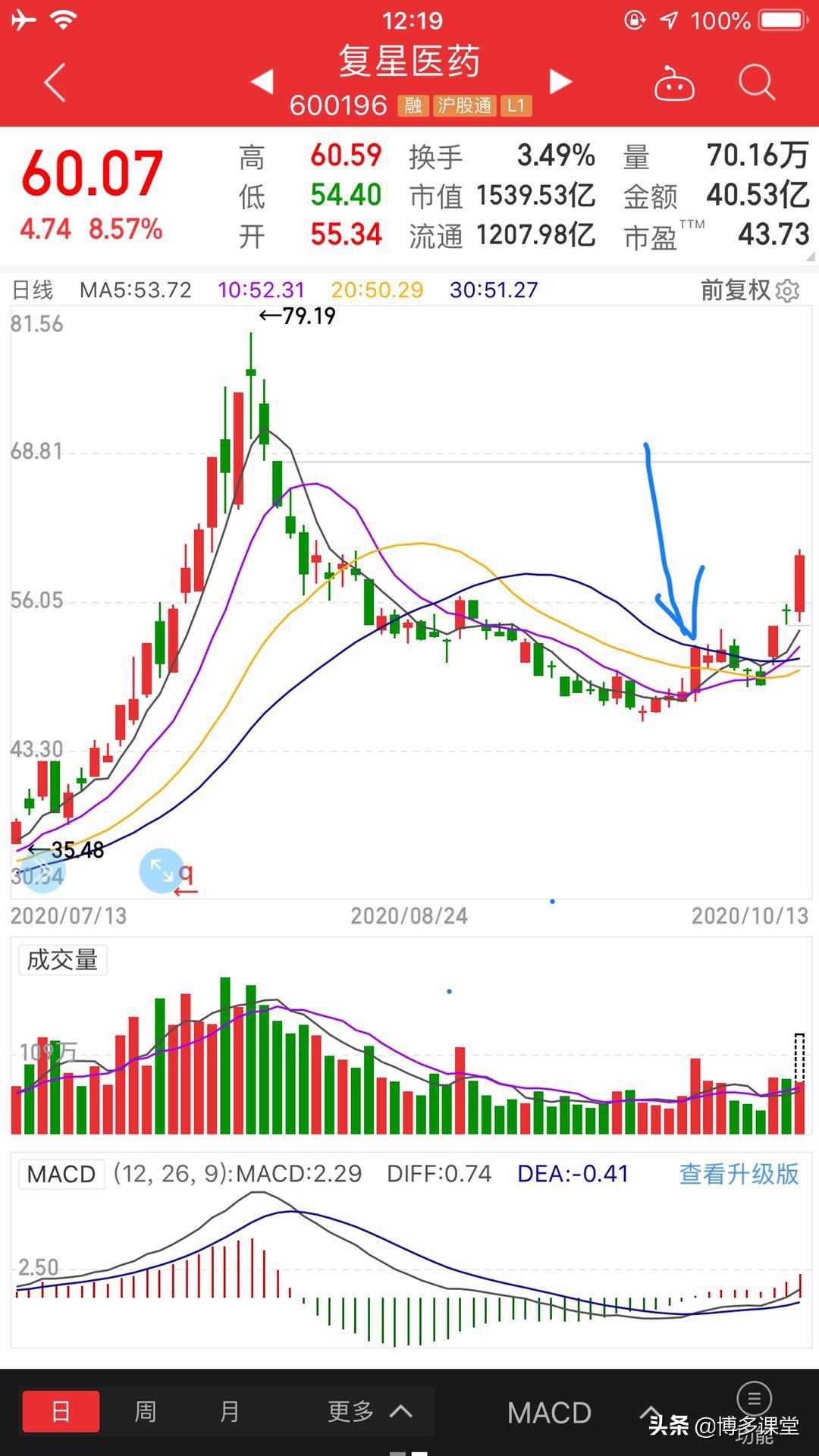This screenshot has width=819, height=1456.
Task: Switch to the 周 weekly tab
Action: (144, 1410)
